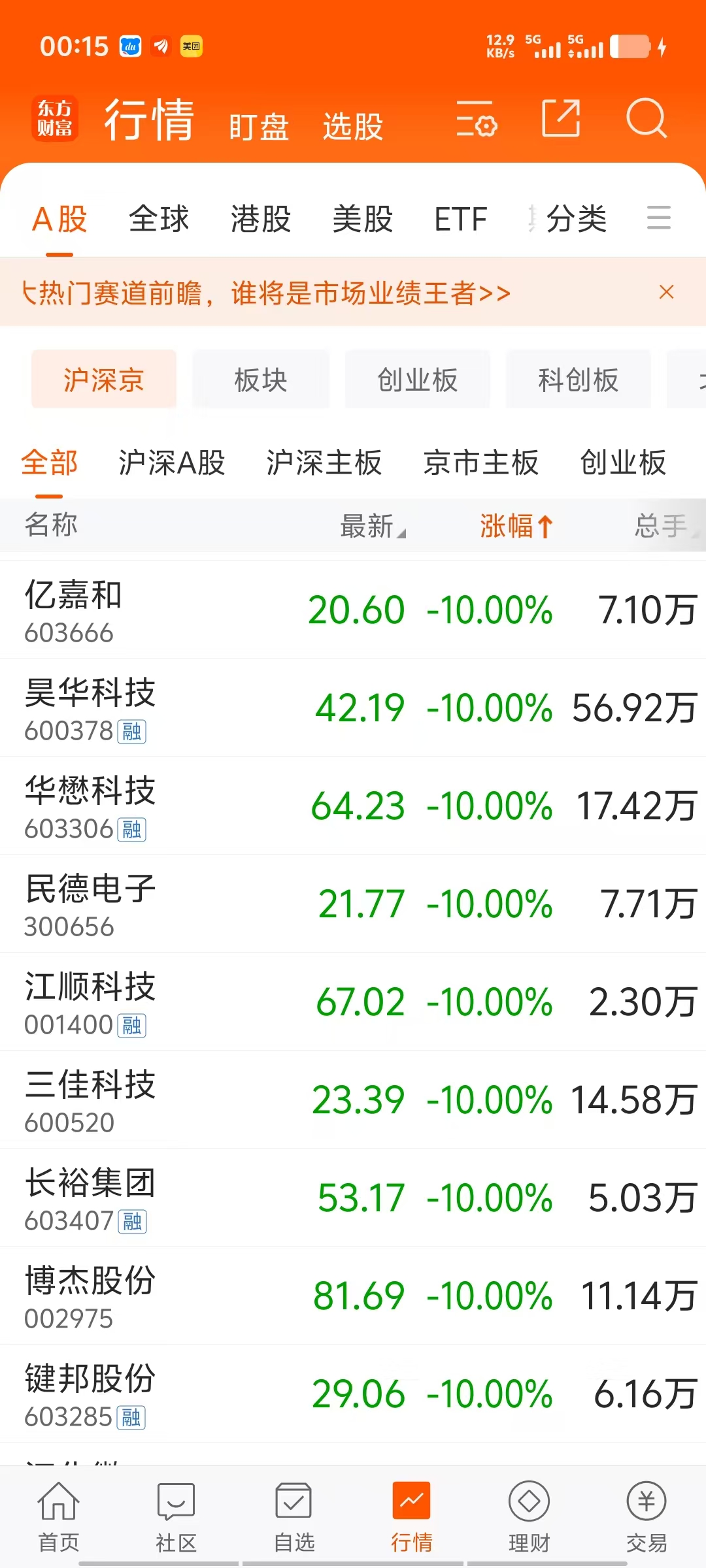Choose the 板块 chip
The width and height of the screenshot is (706, 1568).
(x=261, y=380)
